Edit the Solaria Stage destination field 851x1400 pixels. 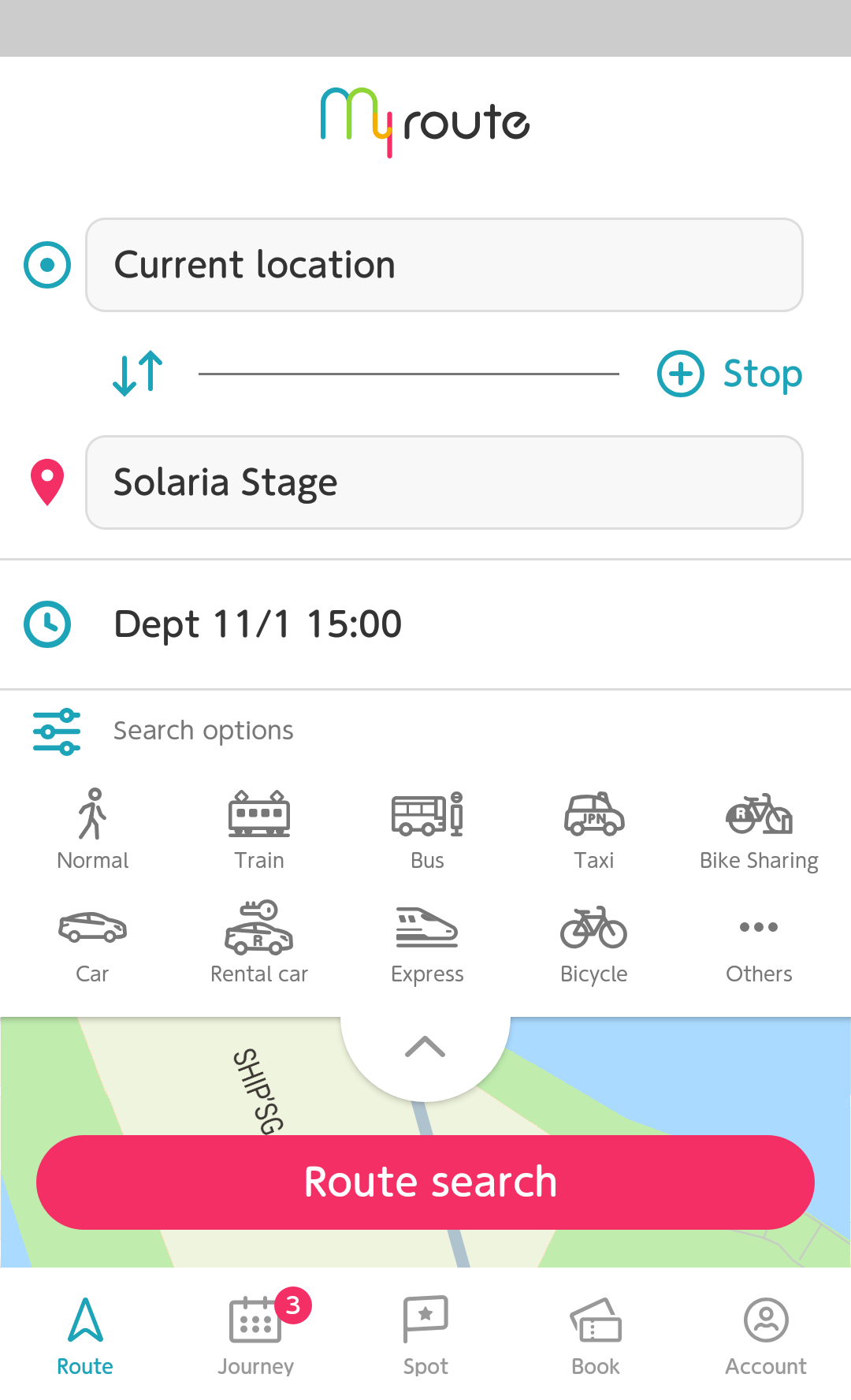(x=444, y=482)
